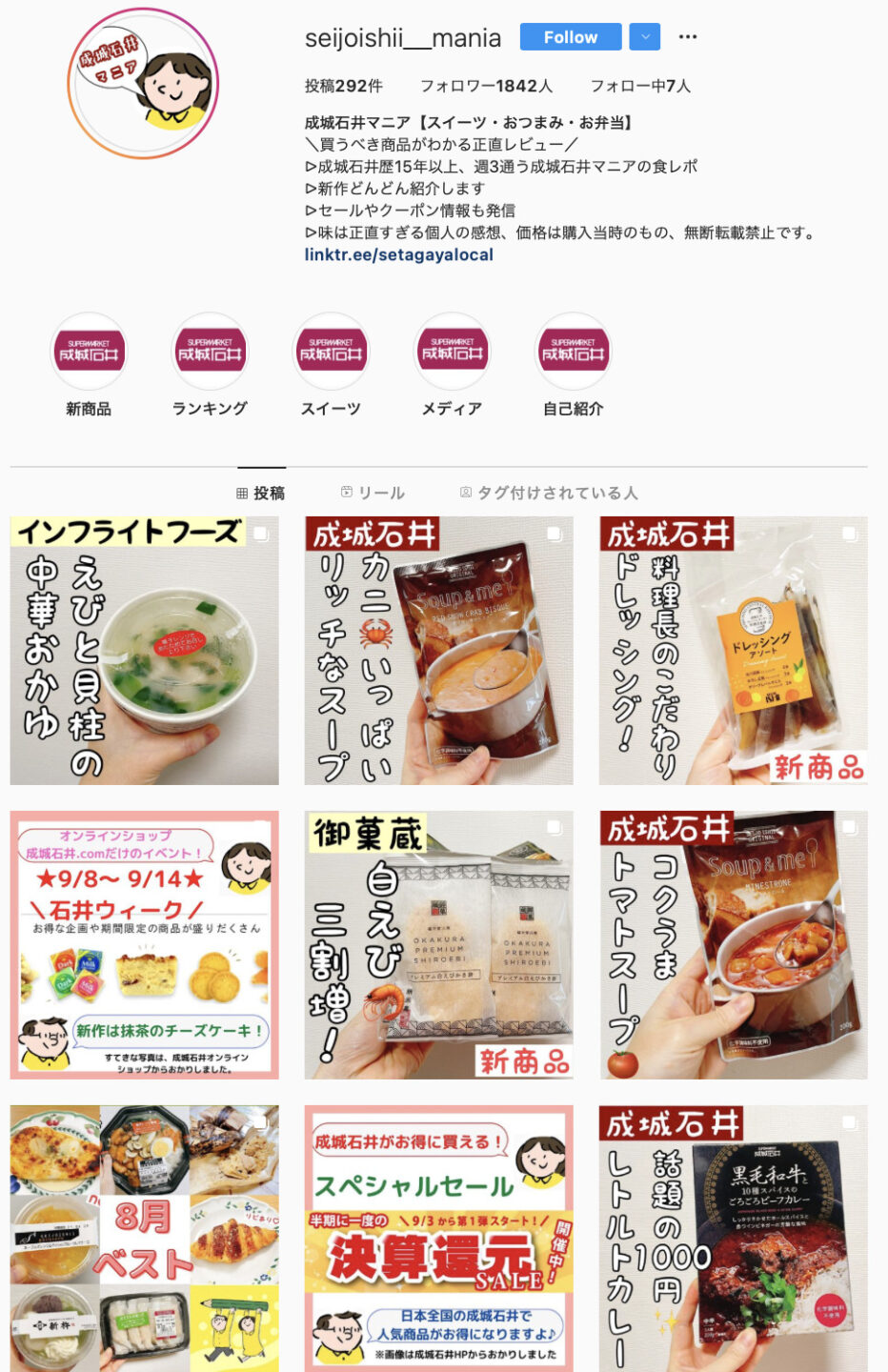888x1372 pixels.
Task: Open the 決算還元 SALE post
Action: coord(438,1239)
